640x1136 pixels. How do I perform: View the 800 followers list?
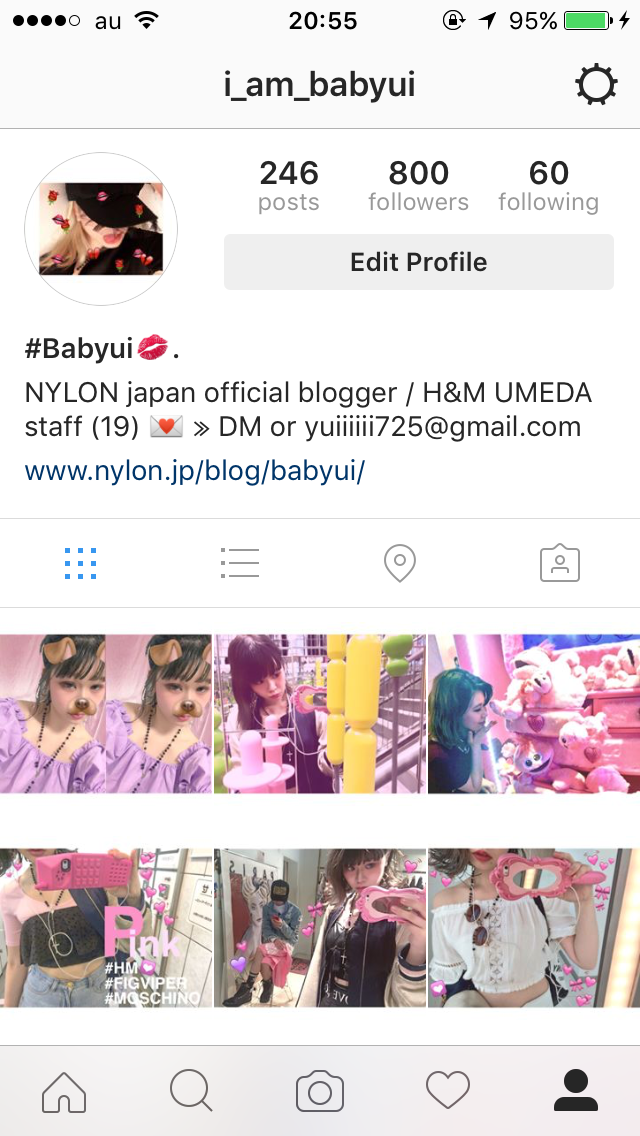click(x=418, y=186)
